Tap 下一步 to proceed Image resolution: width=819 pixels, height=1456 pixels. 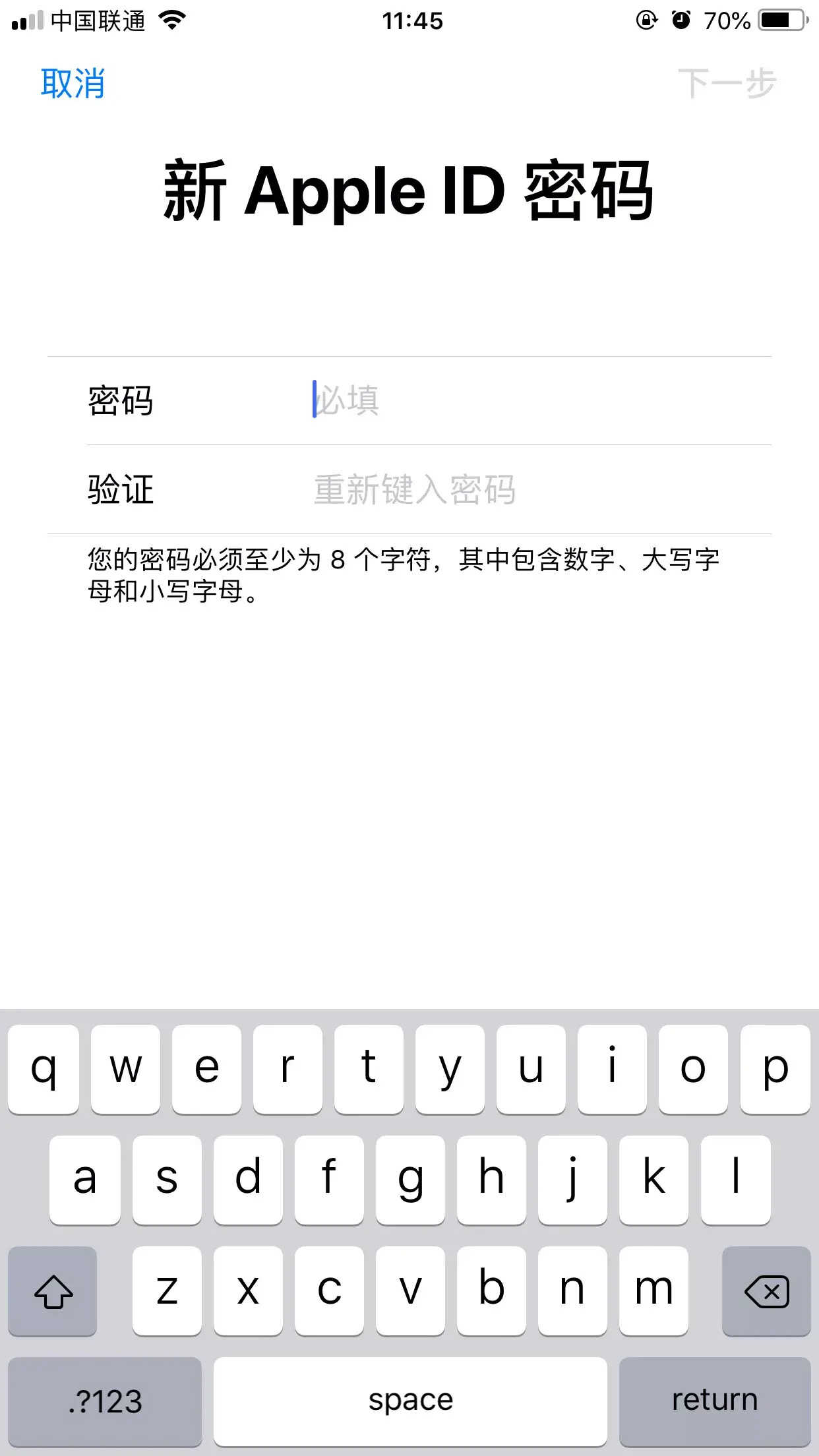point(727,84)
